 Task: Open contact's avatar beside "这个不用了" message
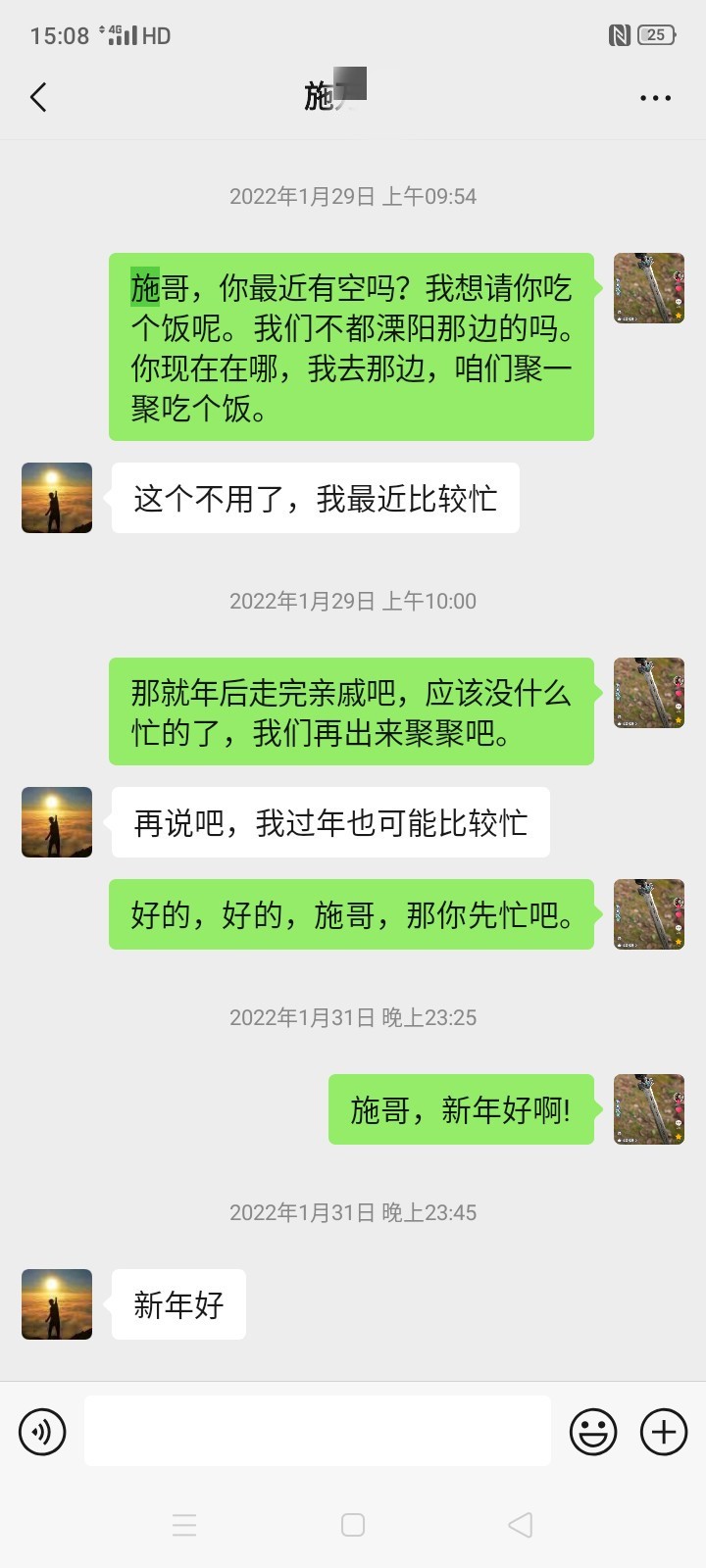tap(57, 498)
